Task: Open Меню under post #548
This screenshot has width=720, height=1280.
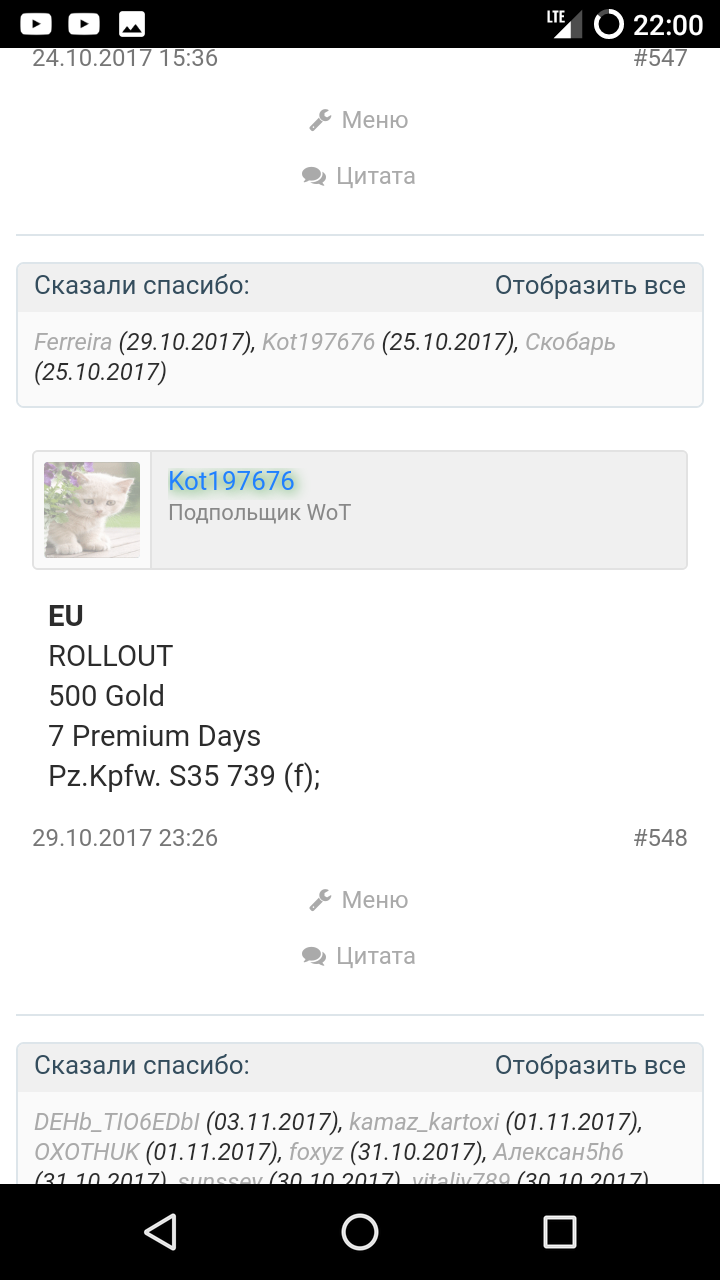Action: 359,900
